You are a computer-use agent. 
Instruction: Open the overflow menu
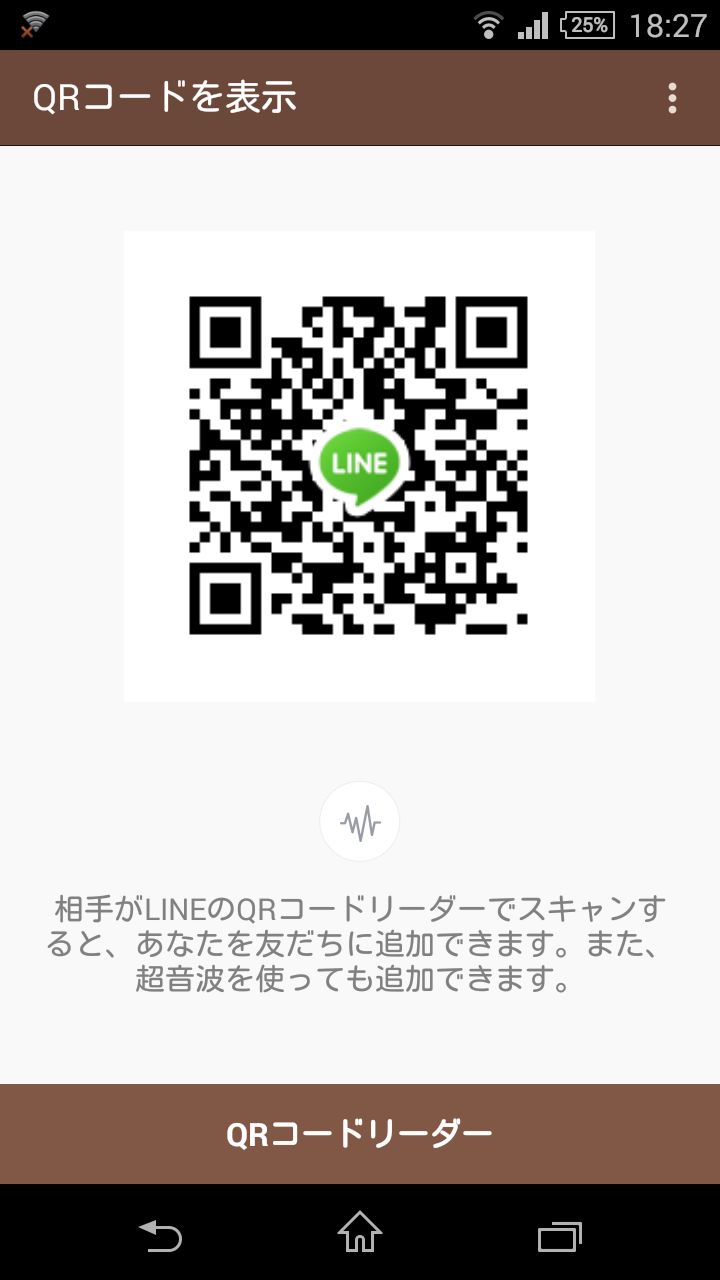pyautogui.click(x=672, y=98)
